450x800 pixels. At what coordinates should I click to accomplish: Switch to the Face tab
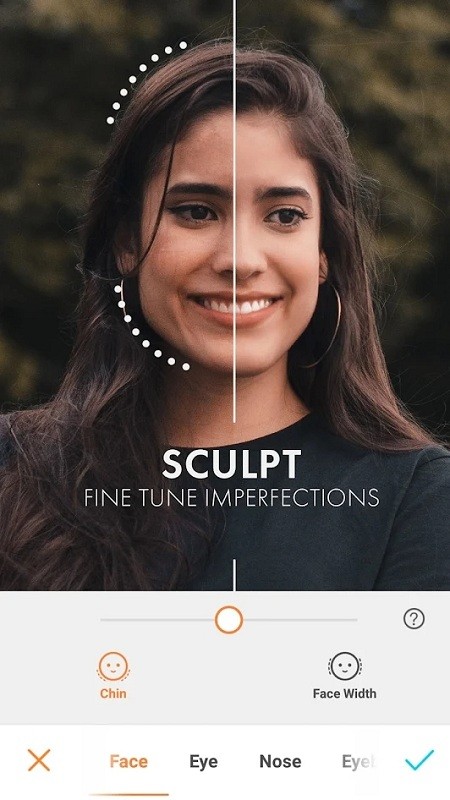[x=129, y=761]
